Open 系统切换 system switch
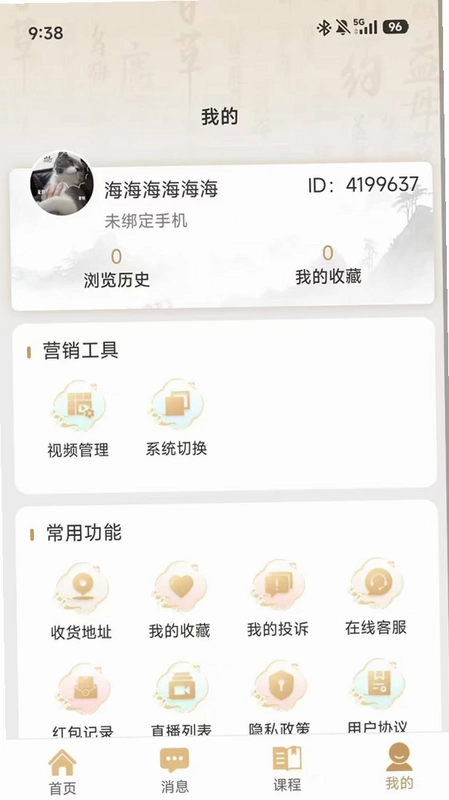This screenshot has width=449, height=800. [177, 418]
